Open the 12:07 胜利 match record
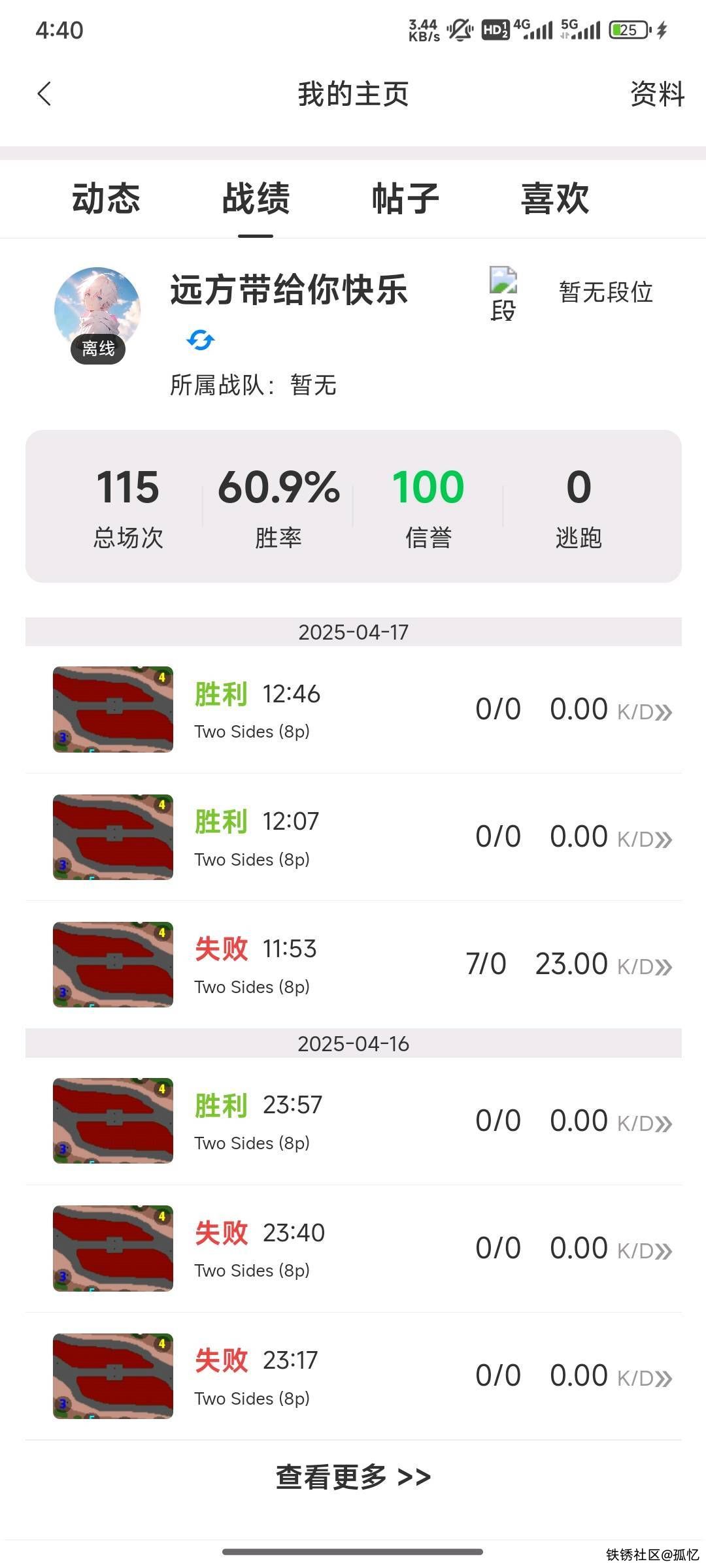Viewport: 706px width, 1568px height. (x=353, y=838)
